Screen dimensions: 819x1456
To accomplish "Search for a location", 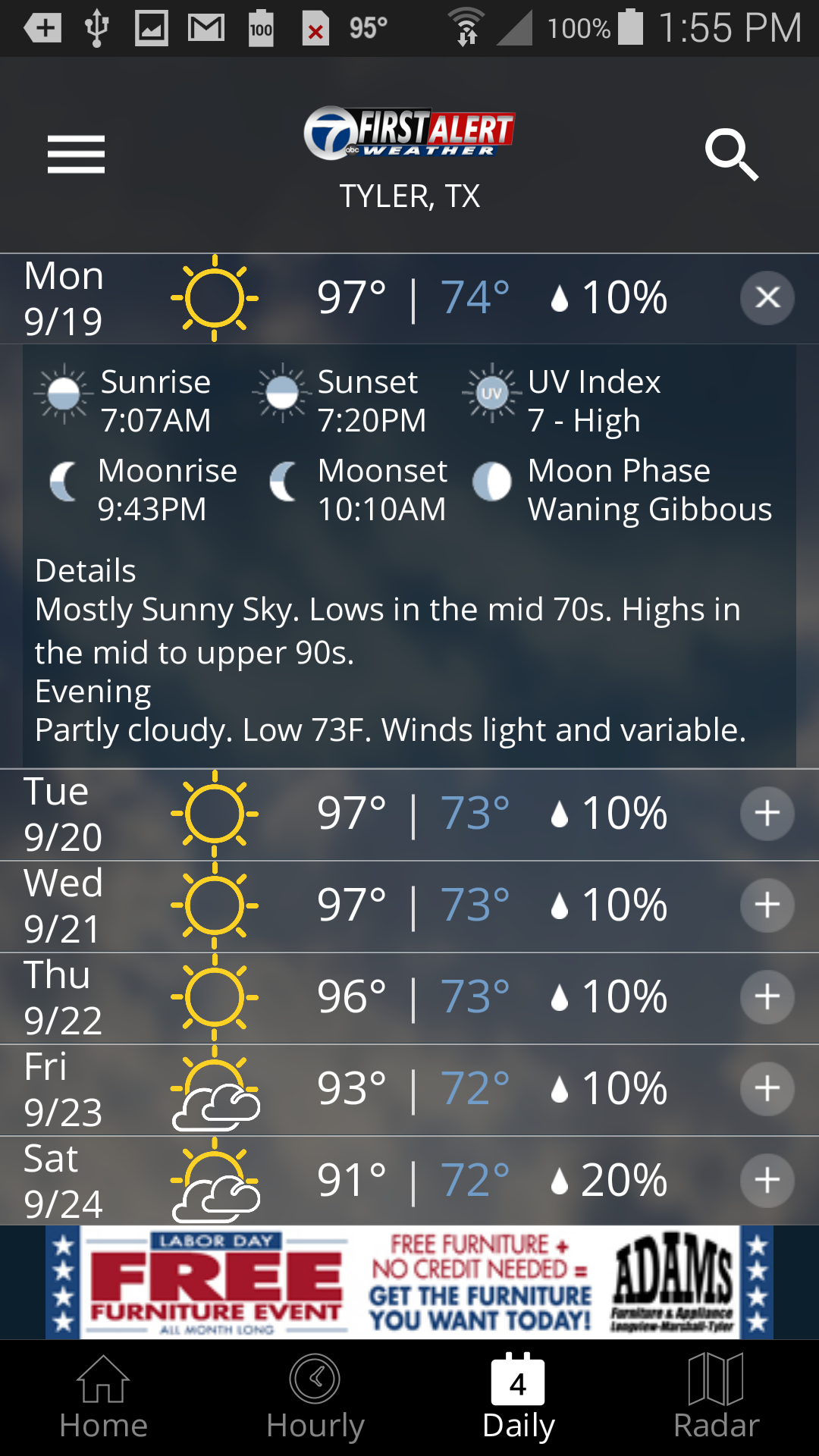I will [731, 155].
